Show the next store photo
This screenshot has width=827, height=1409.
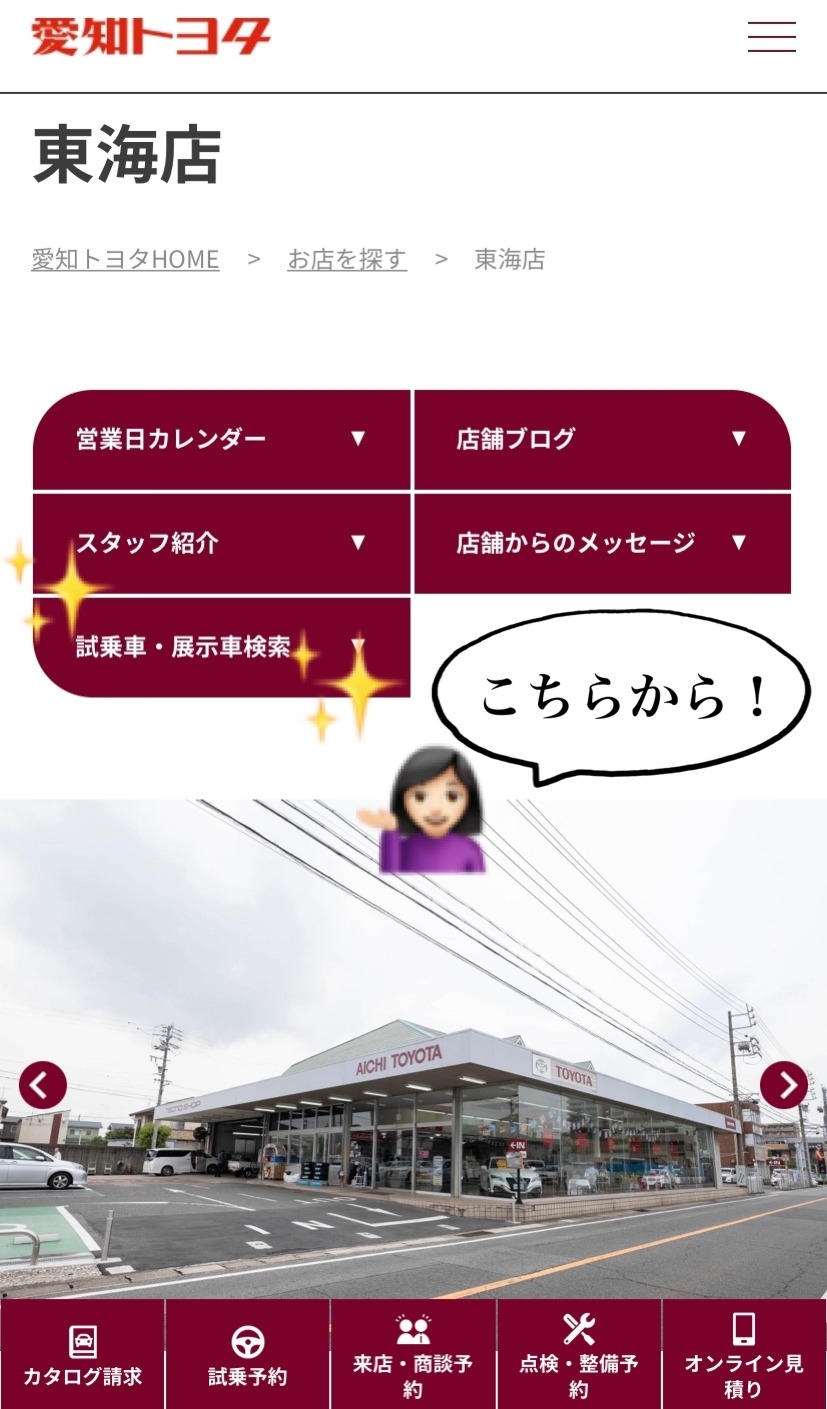click(784, 1085)
